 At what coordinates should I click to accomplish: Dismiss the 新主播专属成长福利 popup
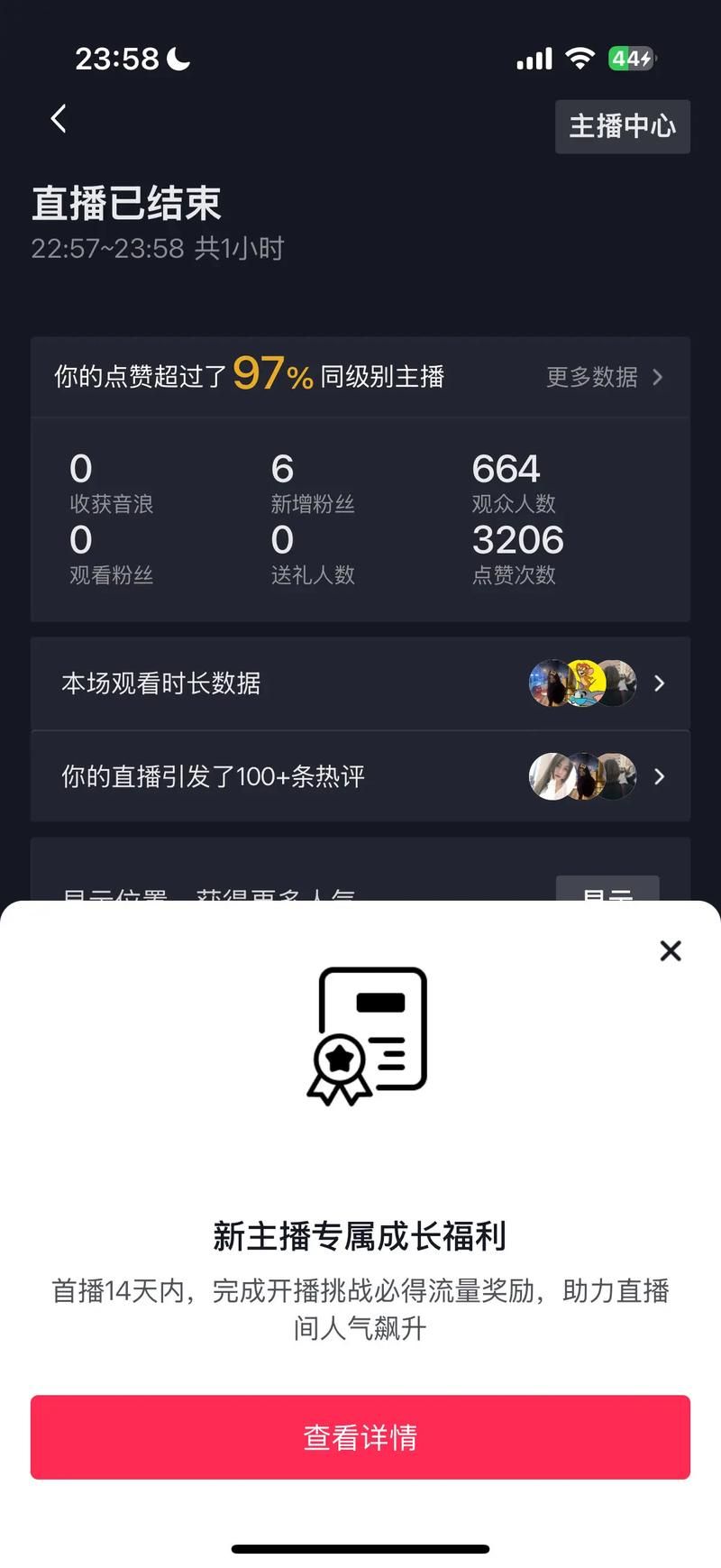(671, 950)
